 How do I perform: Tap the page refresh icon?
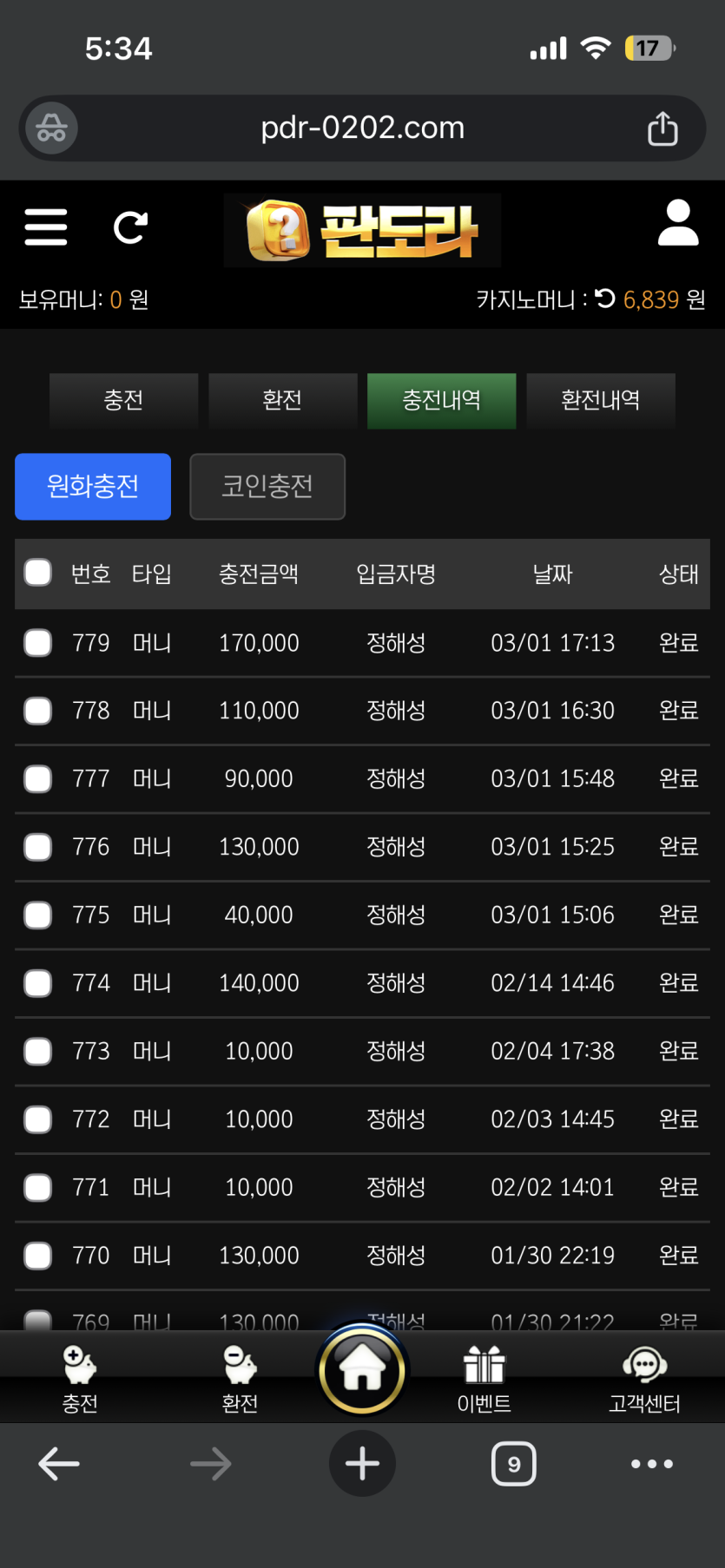pyautogui.click(x=130, y=227)
